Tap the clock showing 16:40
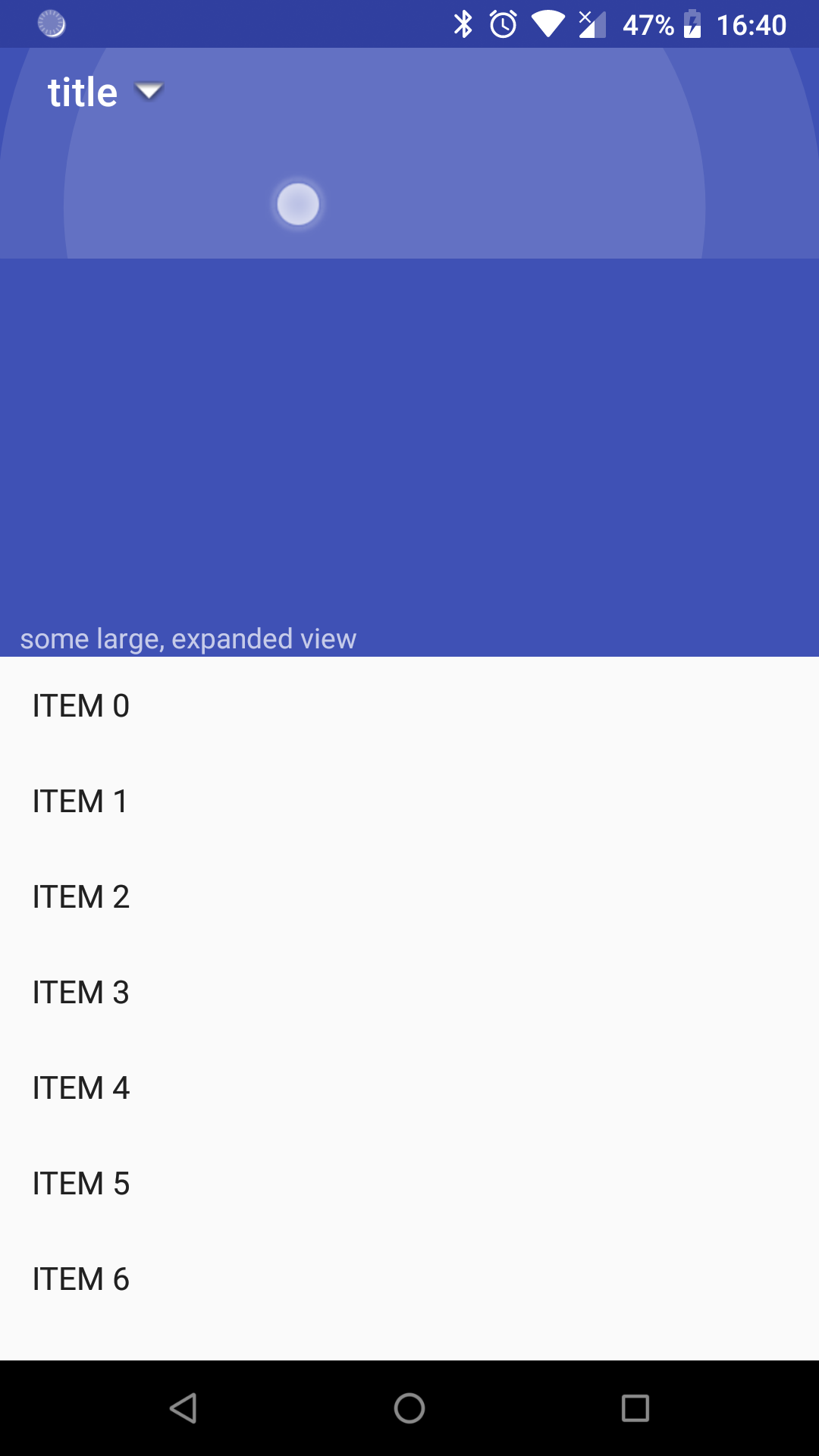 click(x=751, y=24)
